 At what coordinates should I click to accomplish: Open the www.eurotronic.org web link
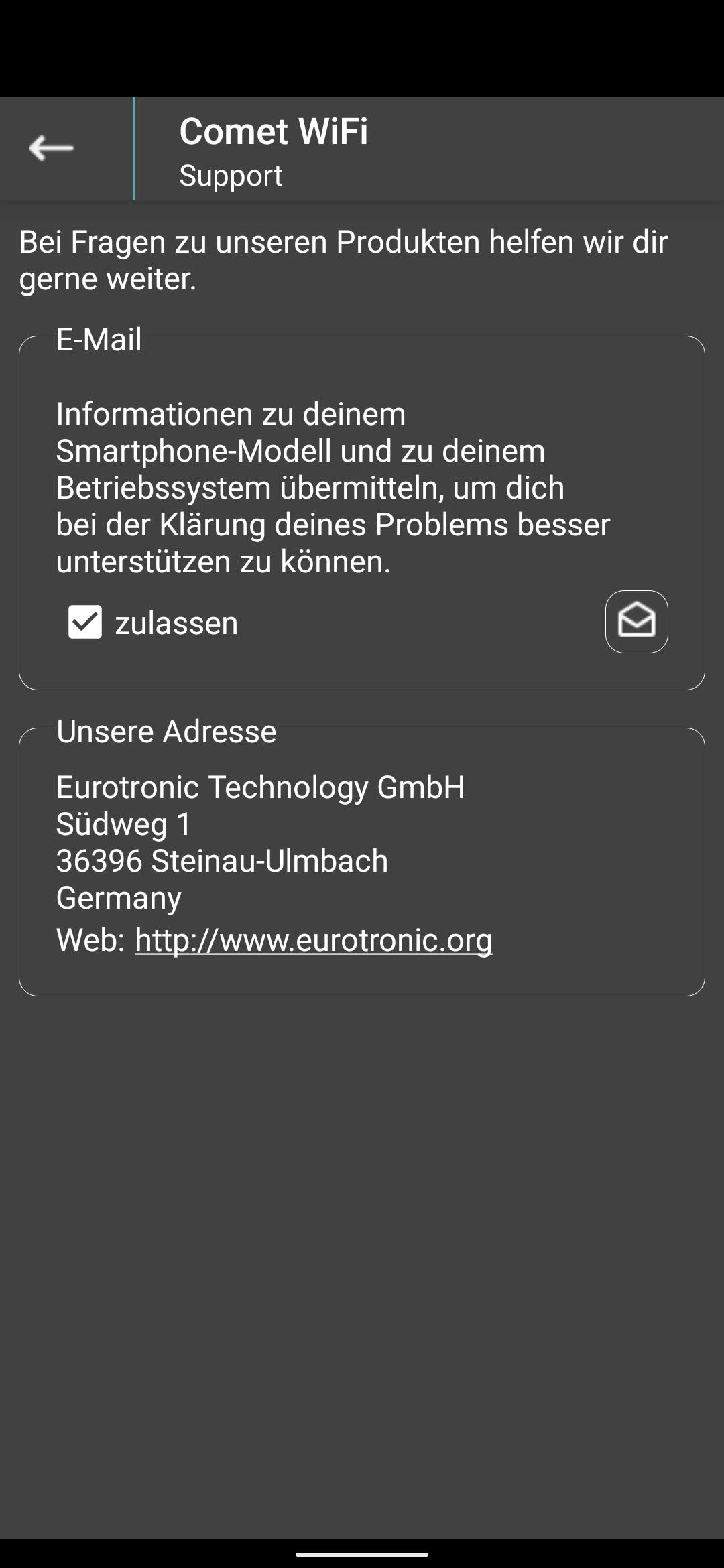pos(313,939)
